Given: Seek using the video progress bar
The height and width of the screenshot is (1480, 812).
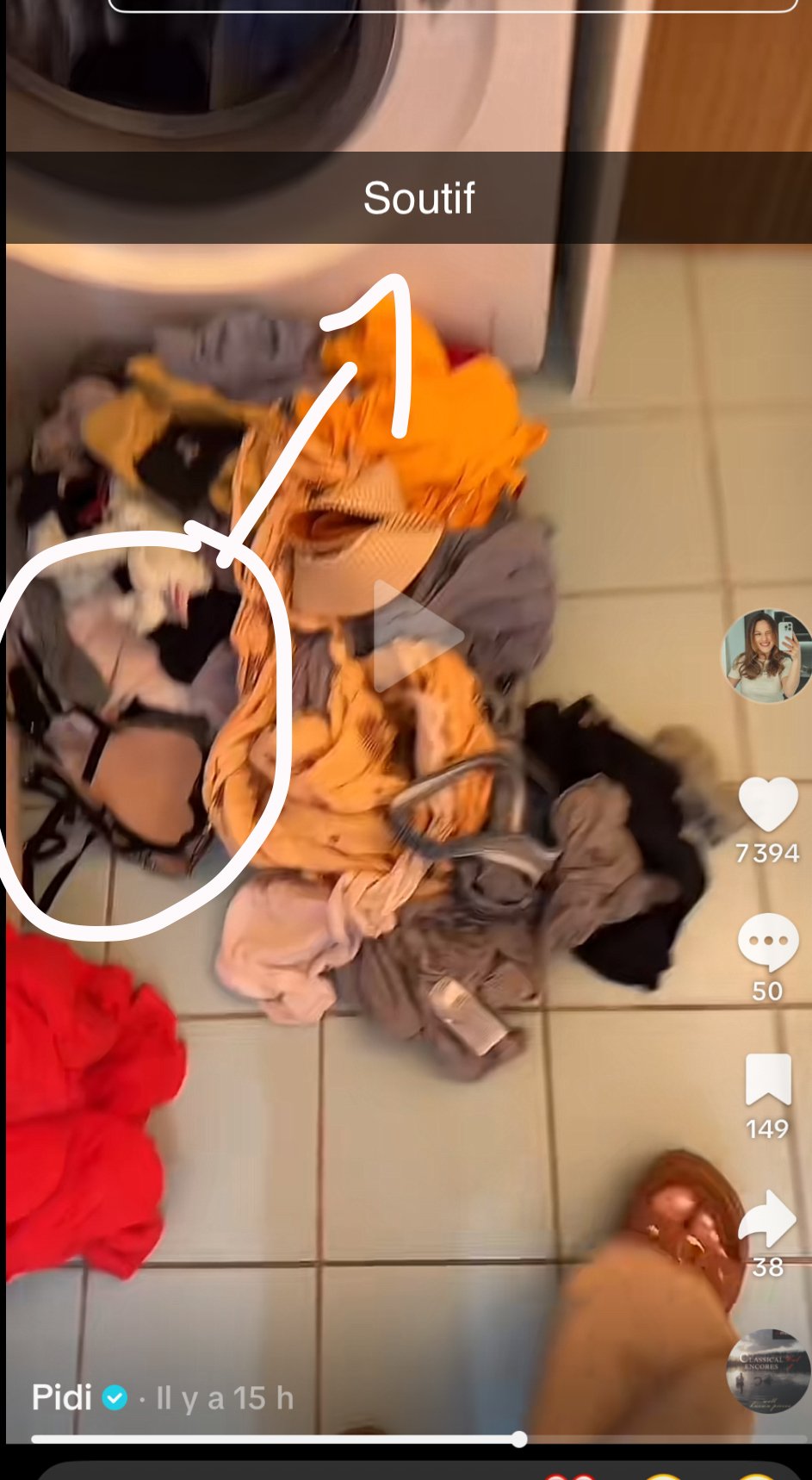Looking at the screenshot, I should [x=276, y=1439].
